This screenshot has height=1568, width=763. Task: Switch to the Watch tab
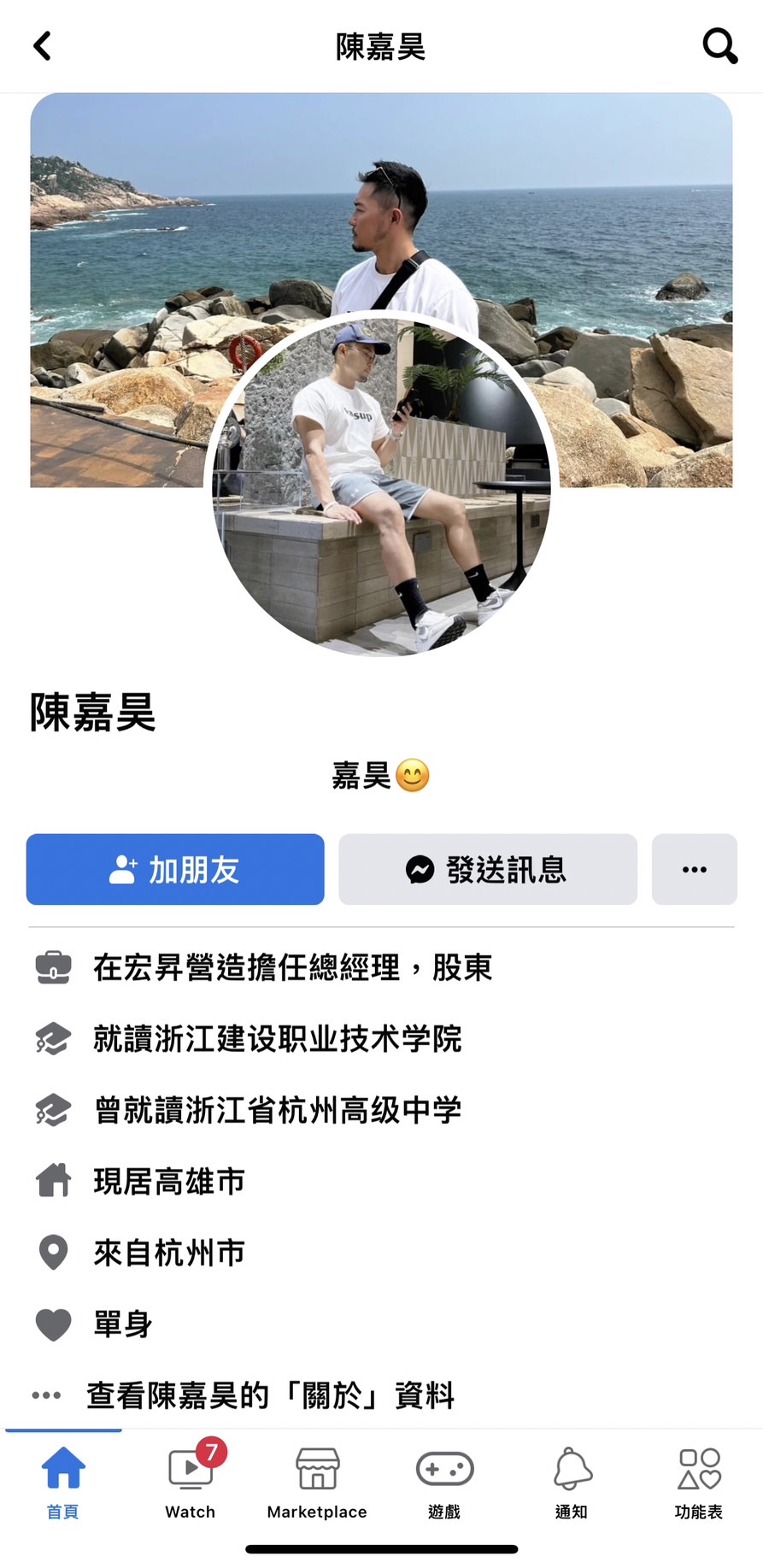[x=191, y=1483]
